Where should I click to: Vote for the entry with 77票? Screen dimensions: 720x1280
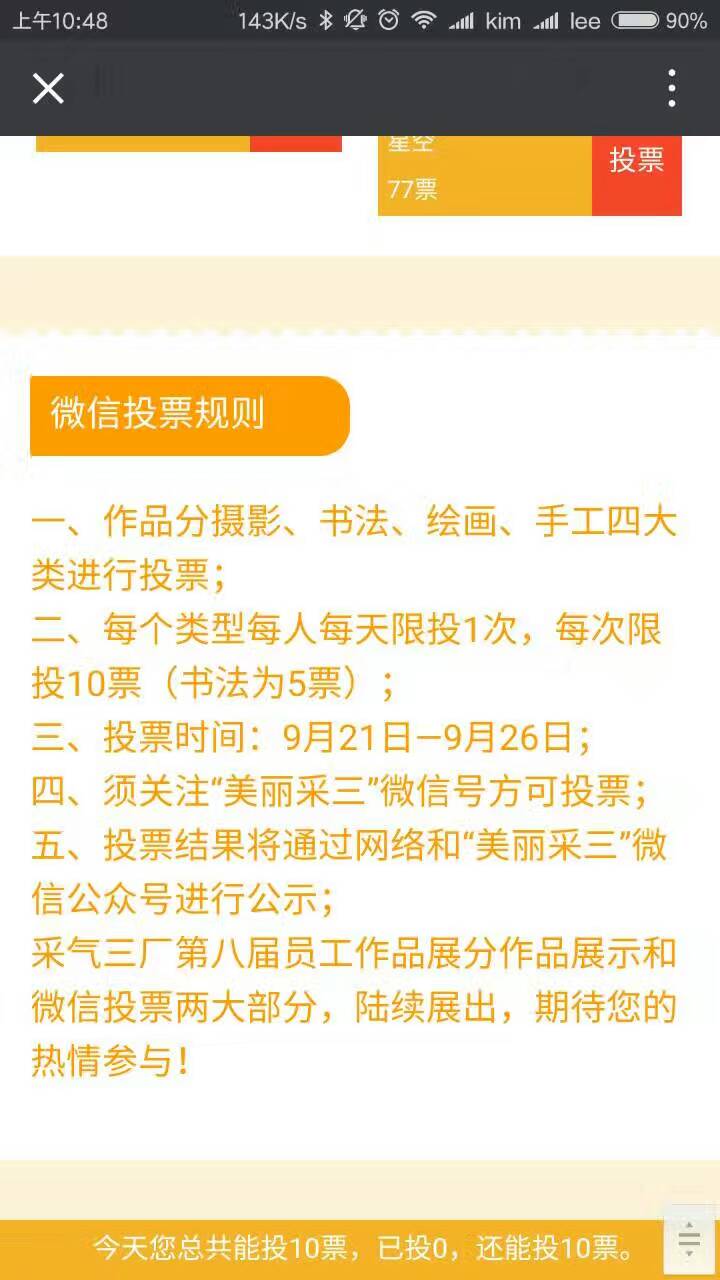[636, 162]
